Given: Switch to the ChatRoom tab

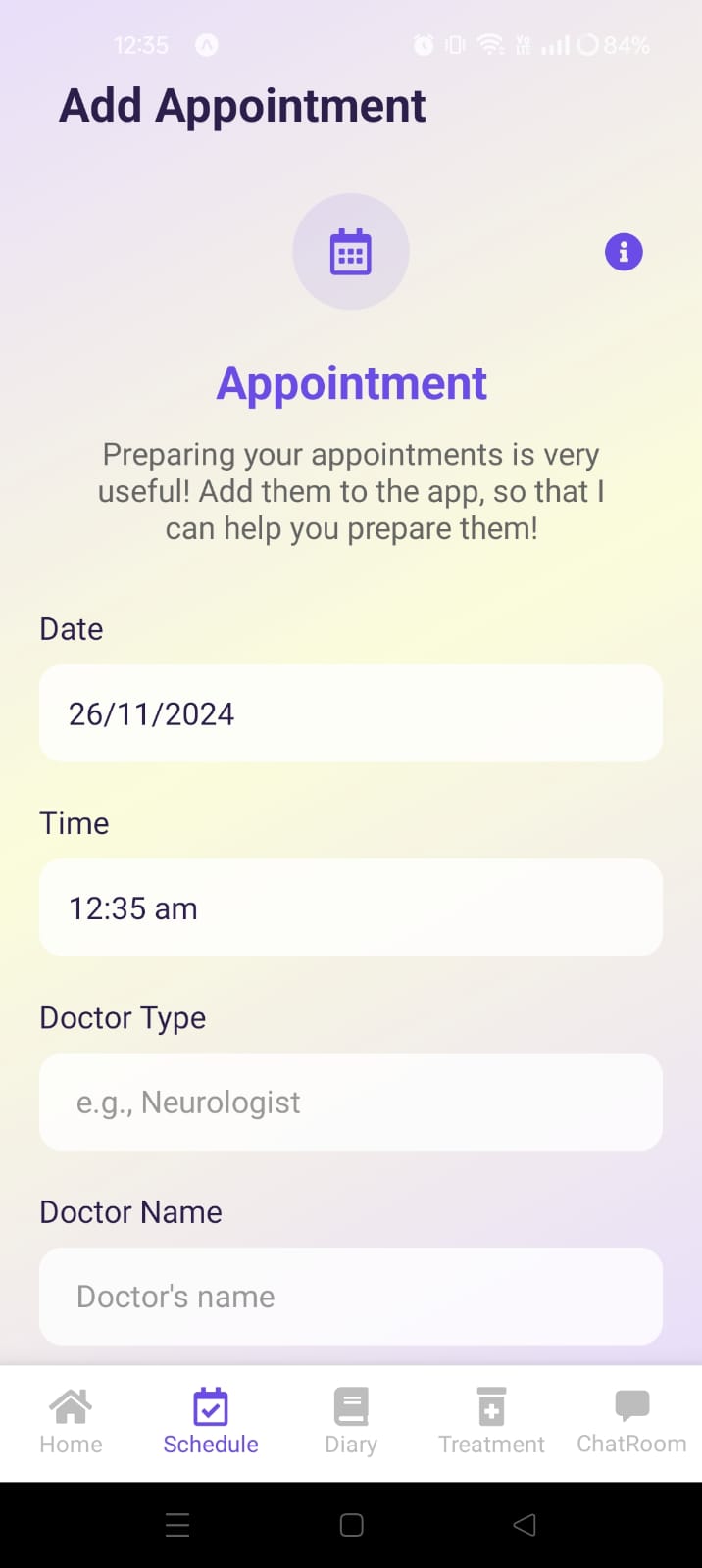Looking at the screenshot, I should 631,1421.
